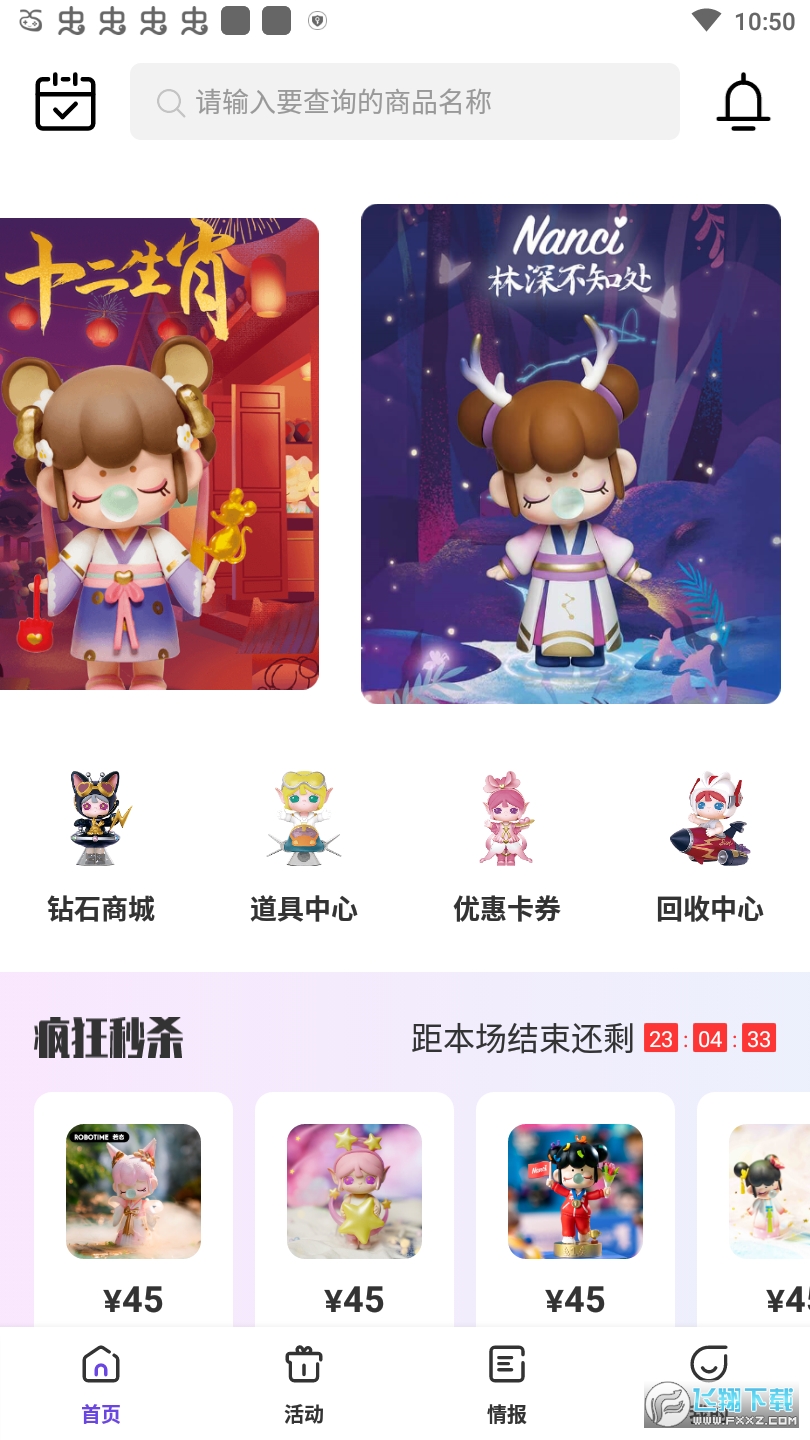Open the 十二生肖 banner
Viewport: 810px width, 1440px height.
tap(159, 454)
